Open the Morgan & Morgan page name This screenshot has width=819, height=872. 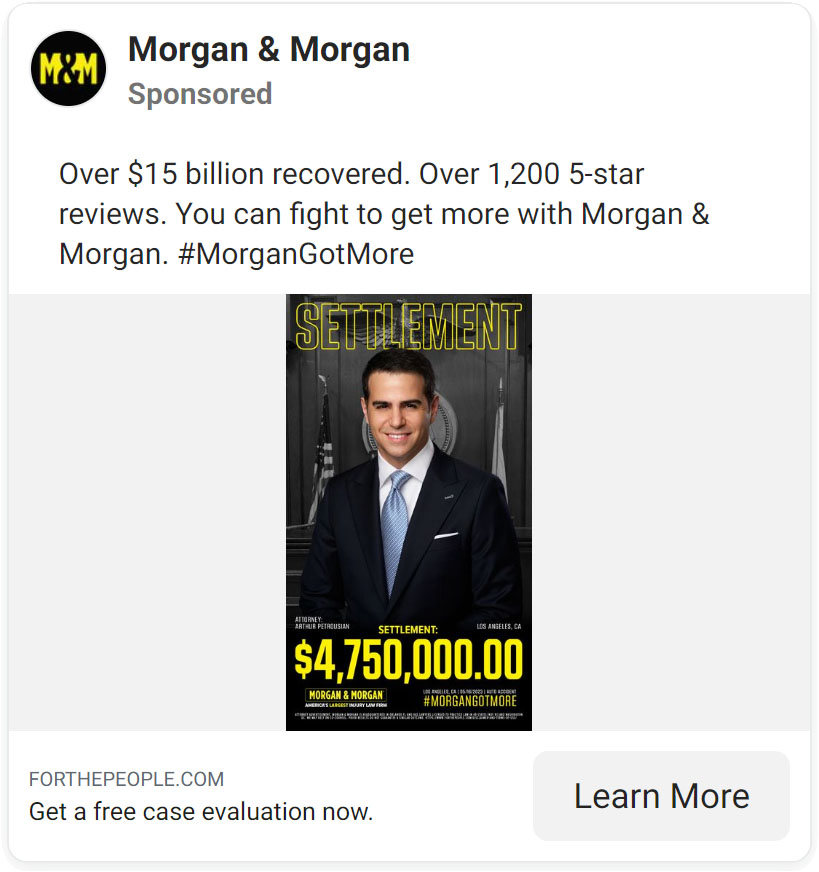(269, 49)
